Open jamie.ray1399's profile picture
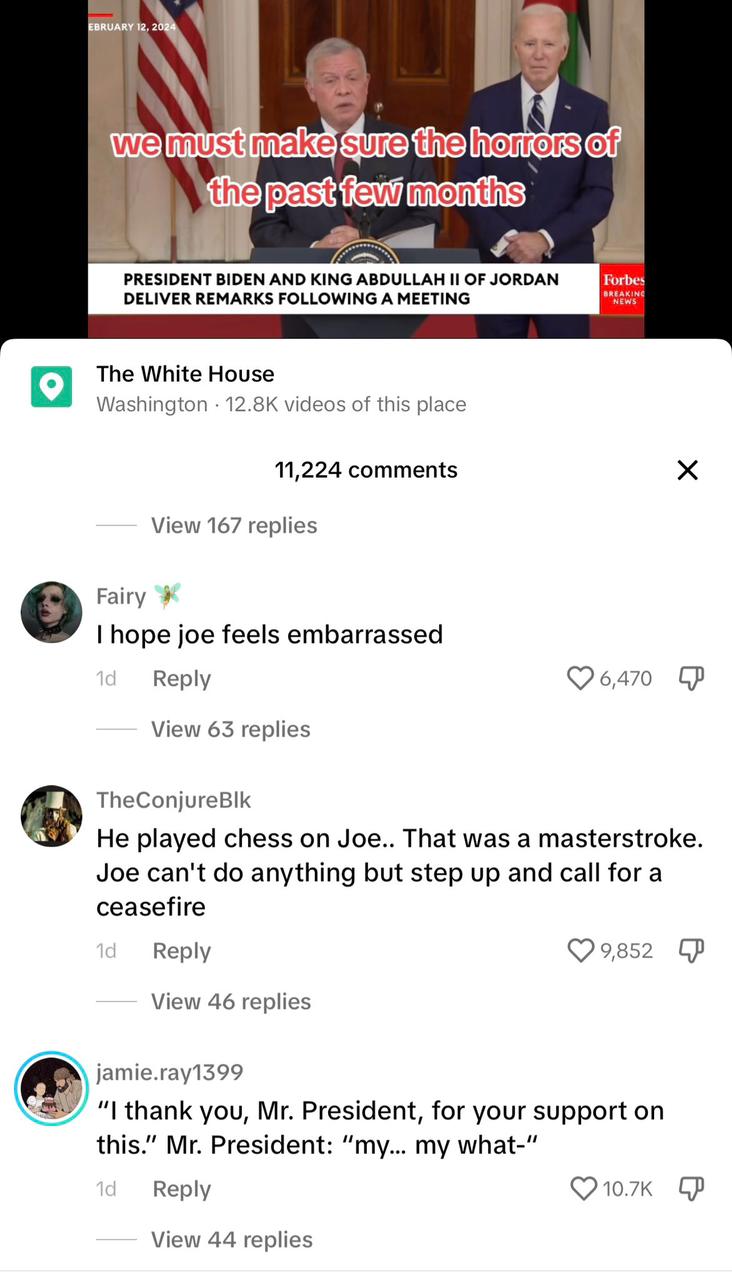The height and width of the screenshot is (1280, 732). click(x=51, y=1089)
